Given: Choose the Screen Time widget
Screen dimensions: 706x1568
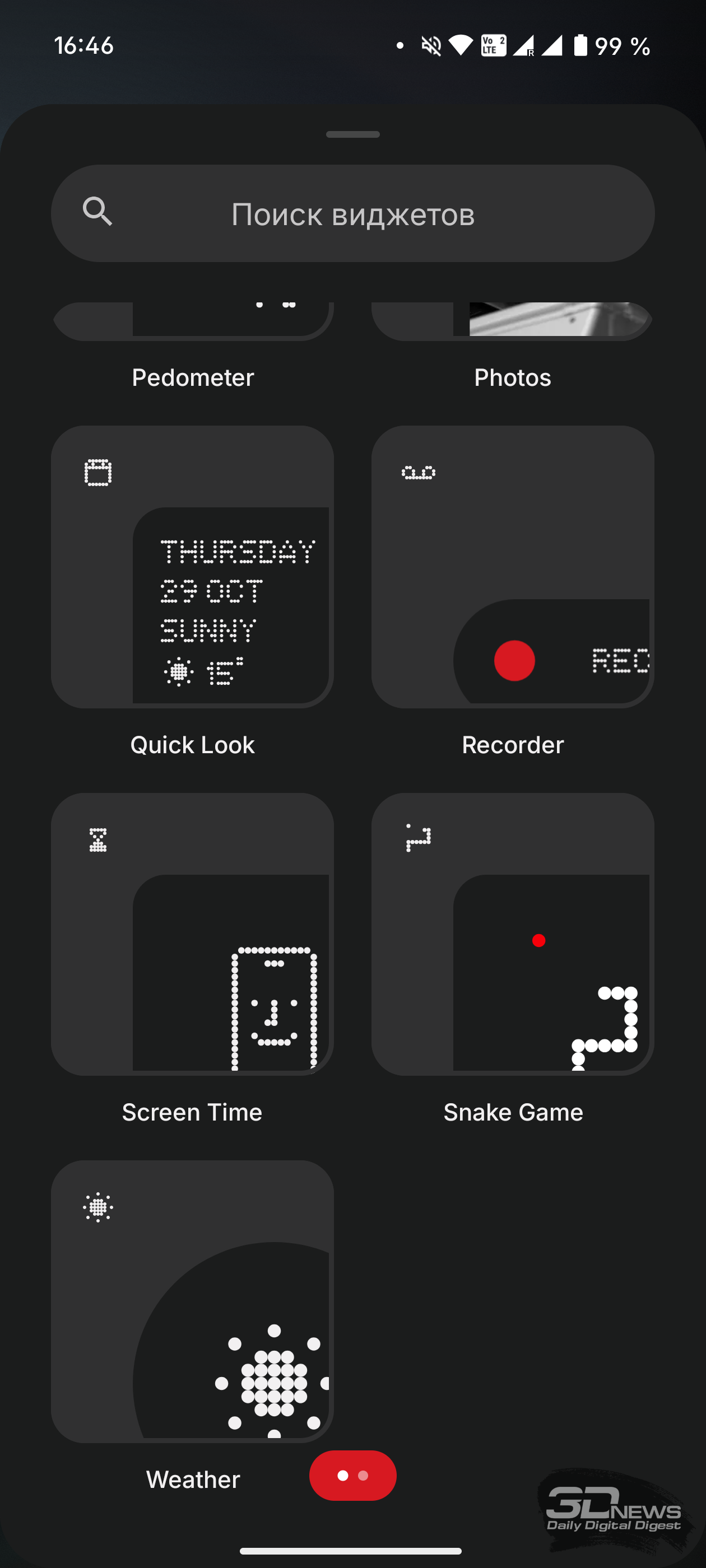Looking at the screenshot, I should point(193,934).
